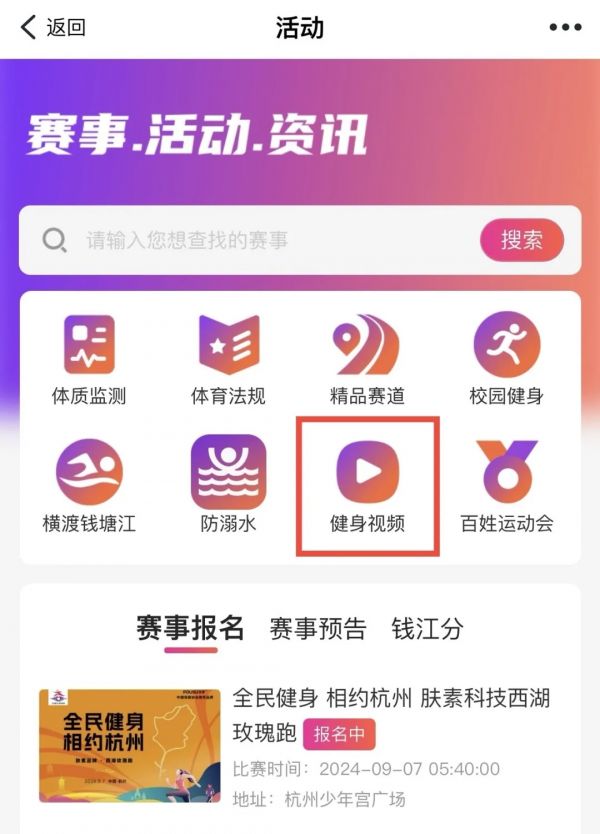Go back using the 返回 arrow
Screen dimensions: 600x834
pos(52,28)
